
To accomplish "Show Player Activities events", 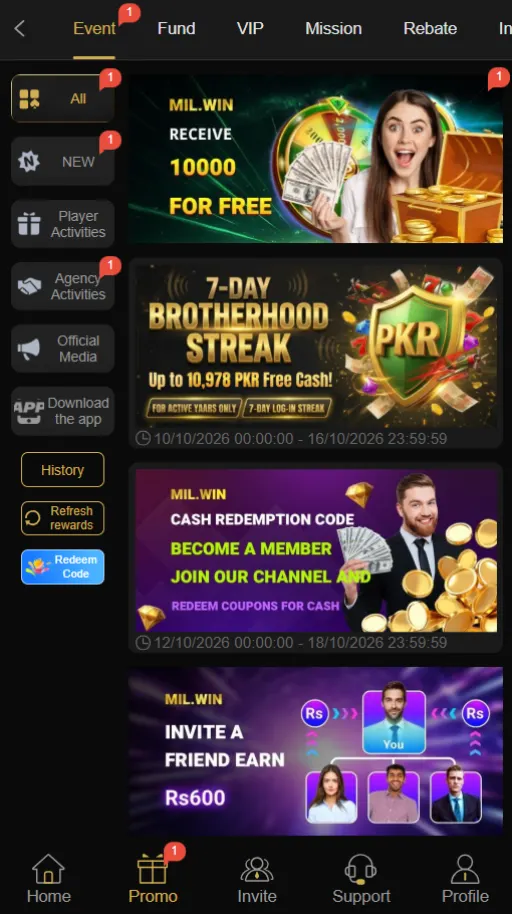I will click(62, 224).
